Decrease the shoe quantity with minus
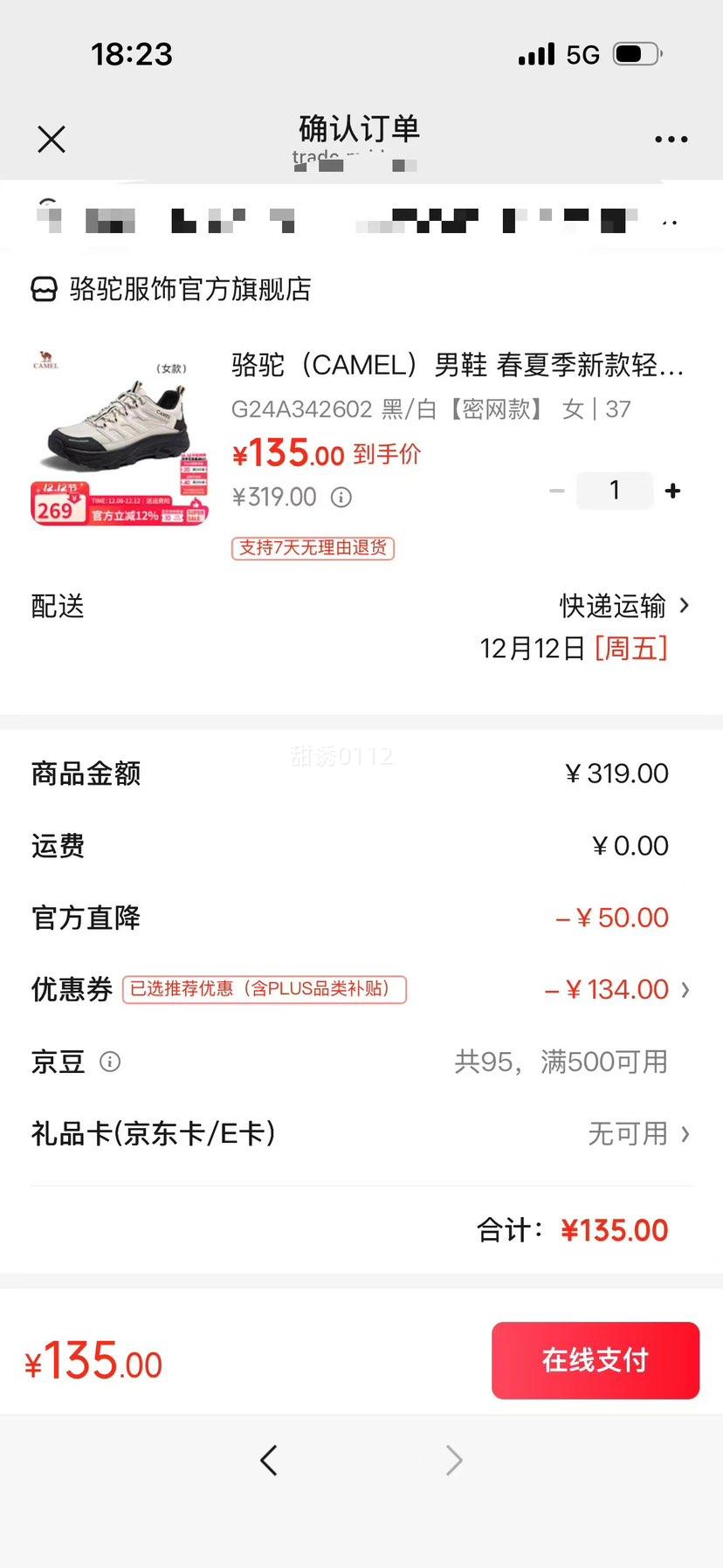Screen dimensions: 723x1568 pos(557,492)
